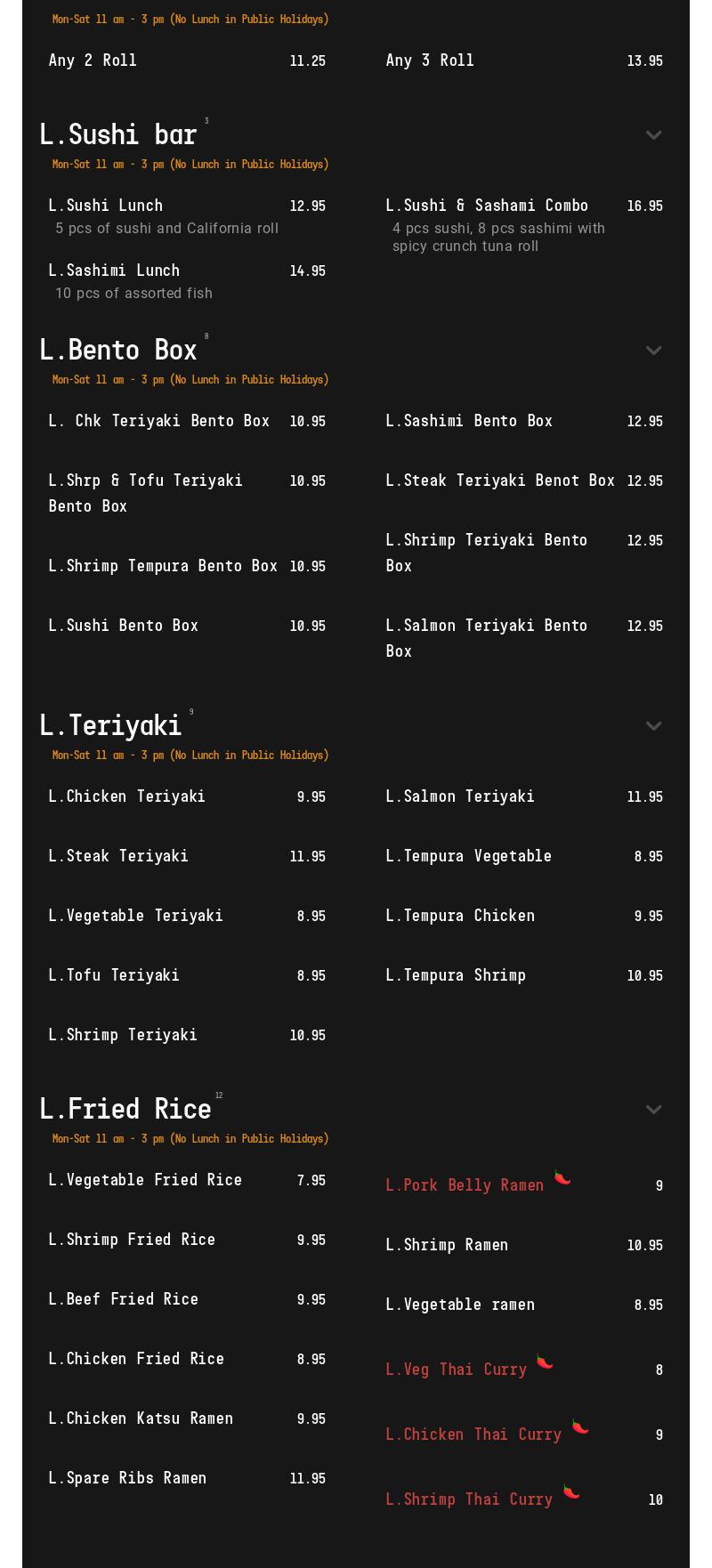Viewport: 712px width, 1568px height.
Task: Collapse the L.Teriyaki section
Action: (653, 726)
